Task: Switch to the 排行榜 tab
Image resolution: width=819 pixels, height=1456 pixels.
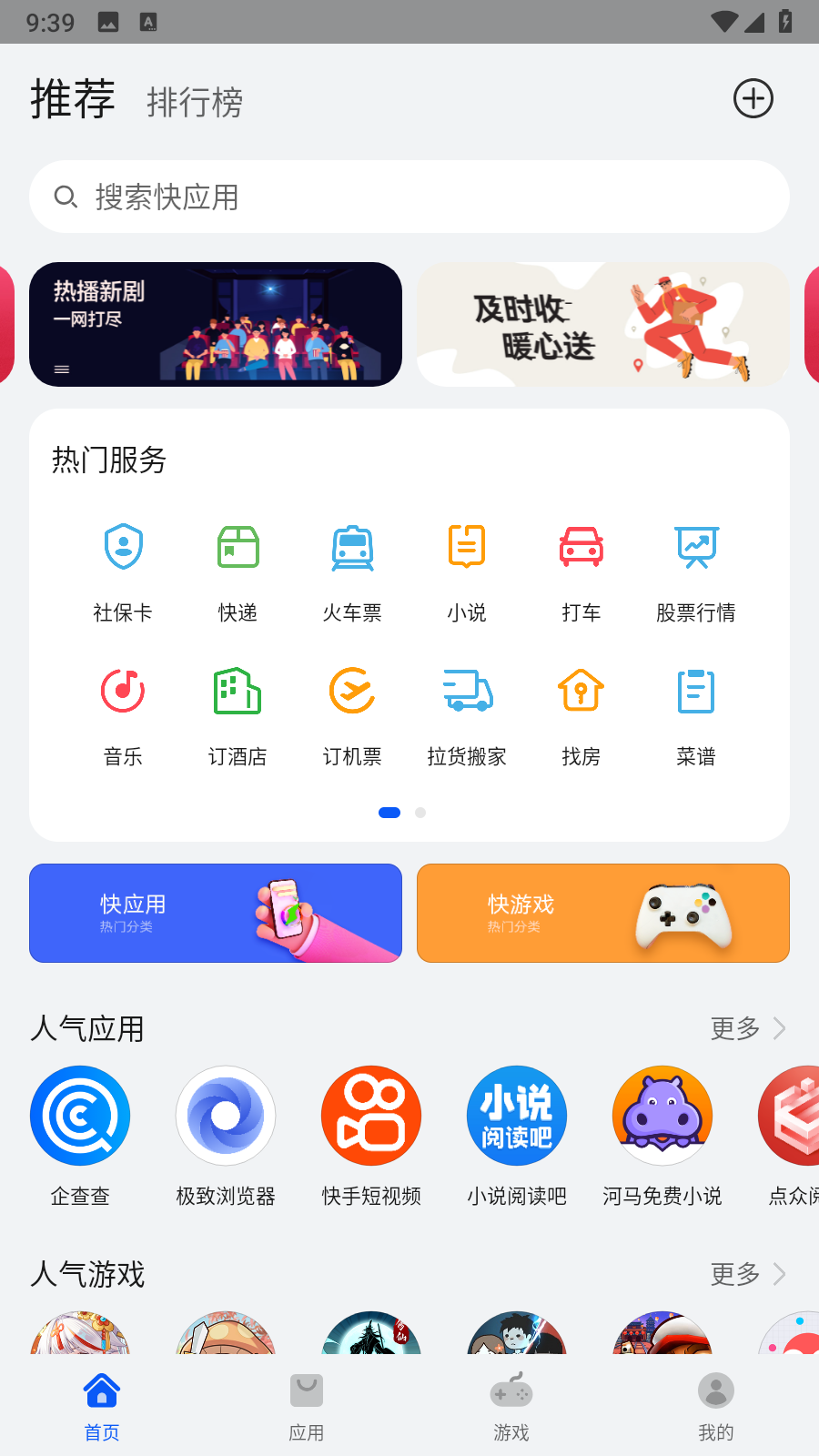Action: (194, 102)
